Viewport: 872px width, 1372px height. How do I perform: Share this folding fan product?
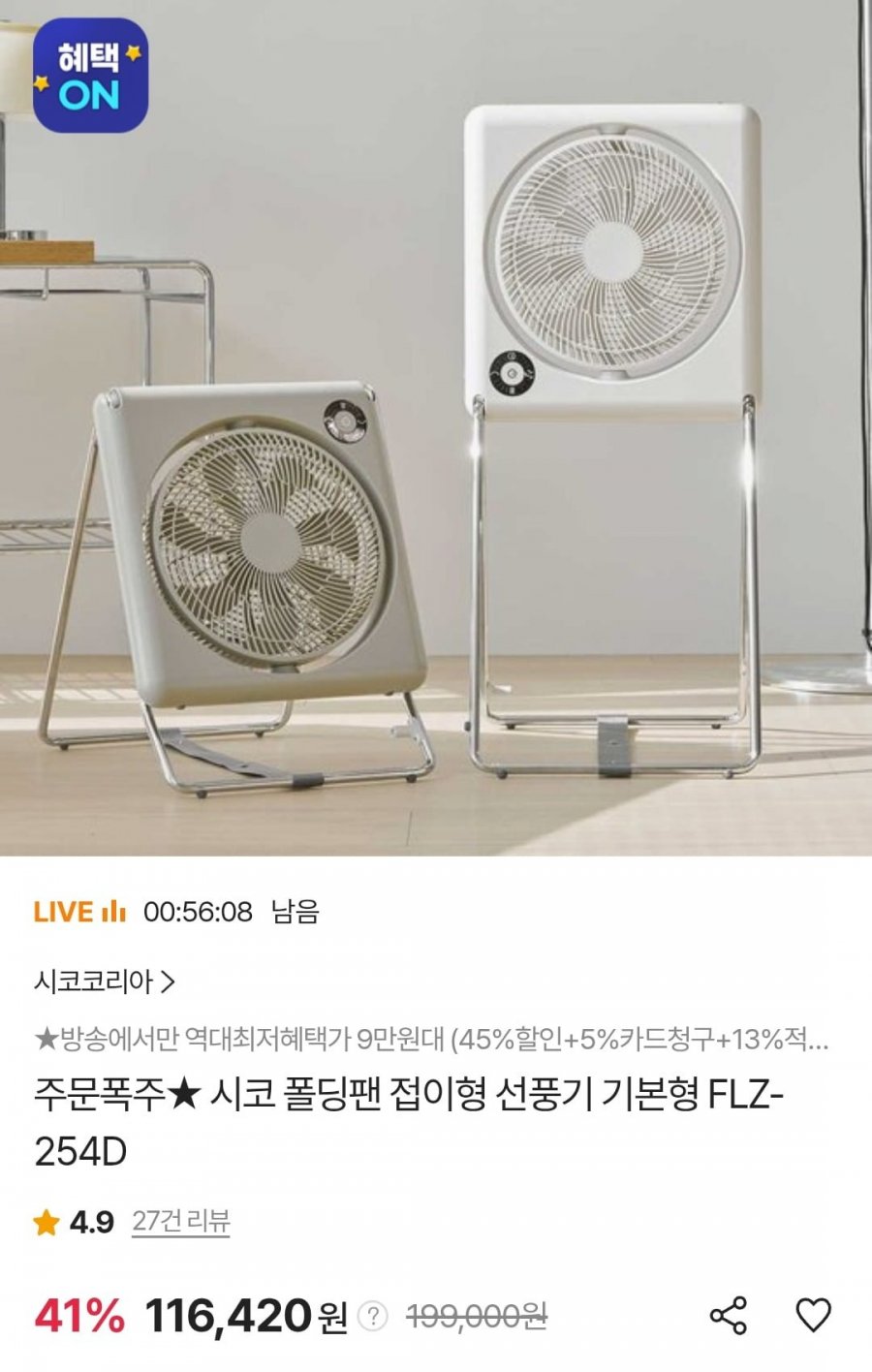(729, 1315)
